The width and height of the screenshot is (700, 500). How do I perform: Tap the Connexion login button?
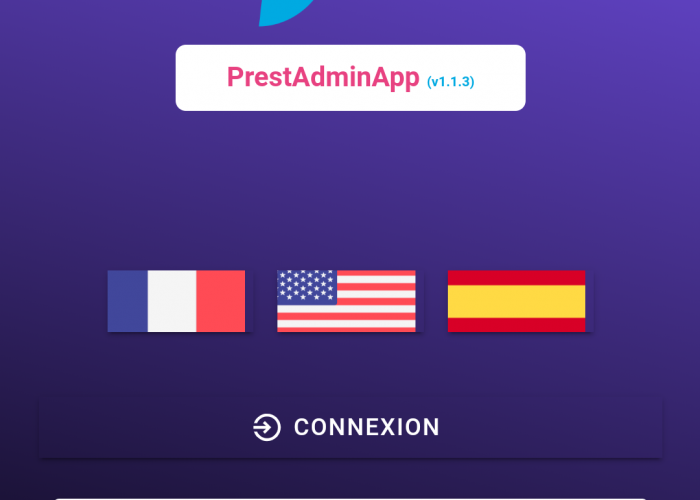click(x=350, y=428)
